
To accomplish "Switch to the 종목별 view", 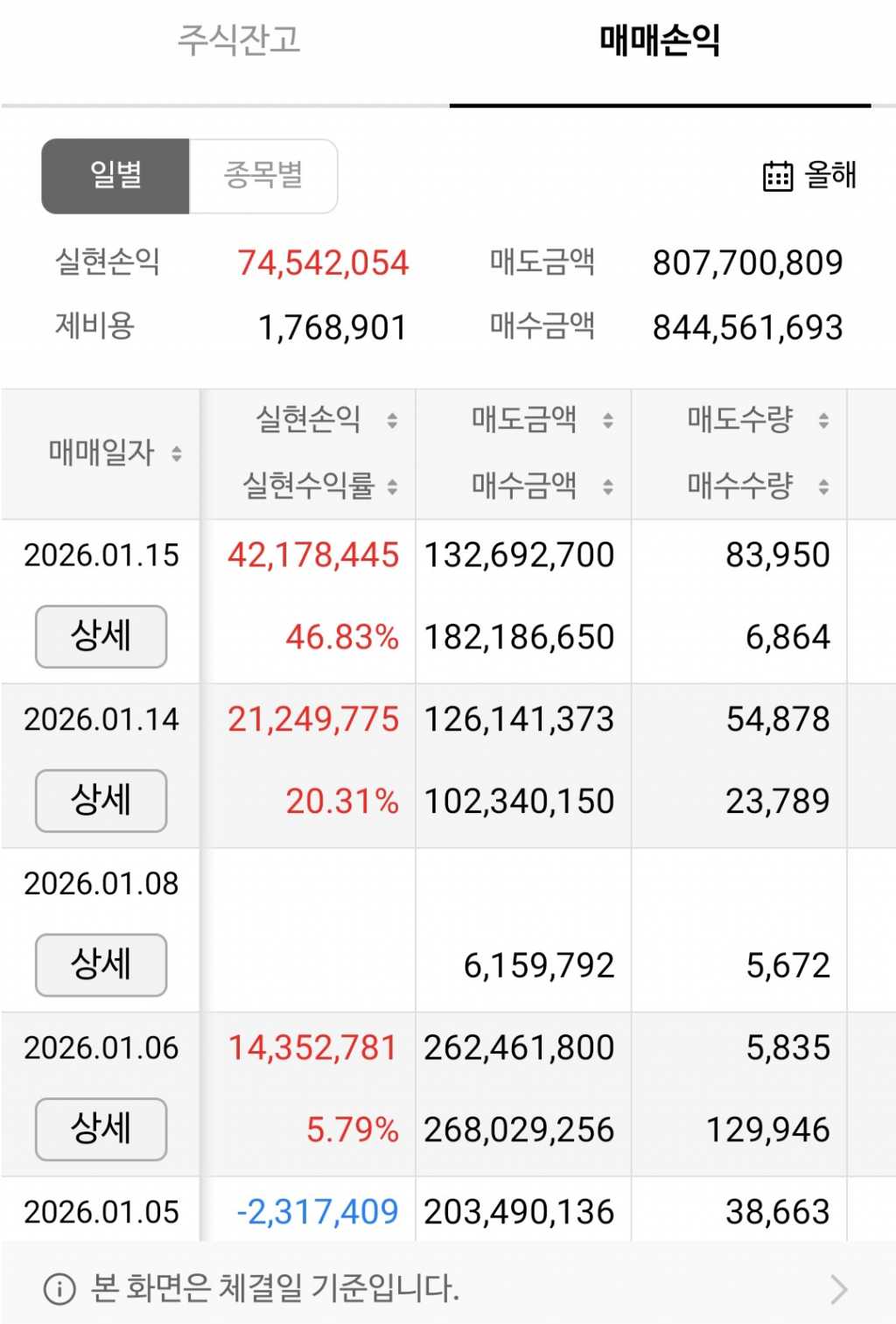I will pyautogui.click(x=263, y=176).
